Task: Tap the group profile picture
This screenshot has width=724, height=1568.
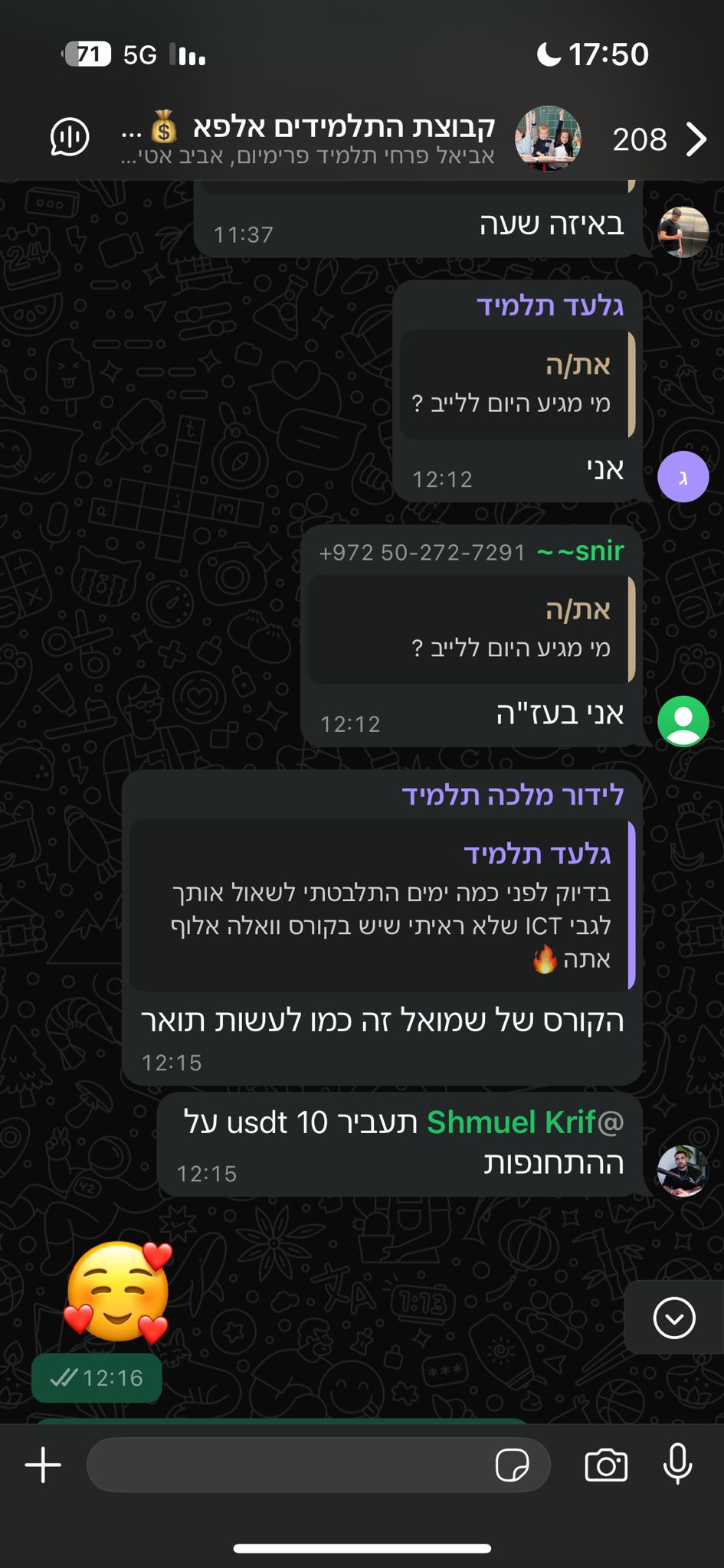Action: pos(548,139)
